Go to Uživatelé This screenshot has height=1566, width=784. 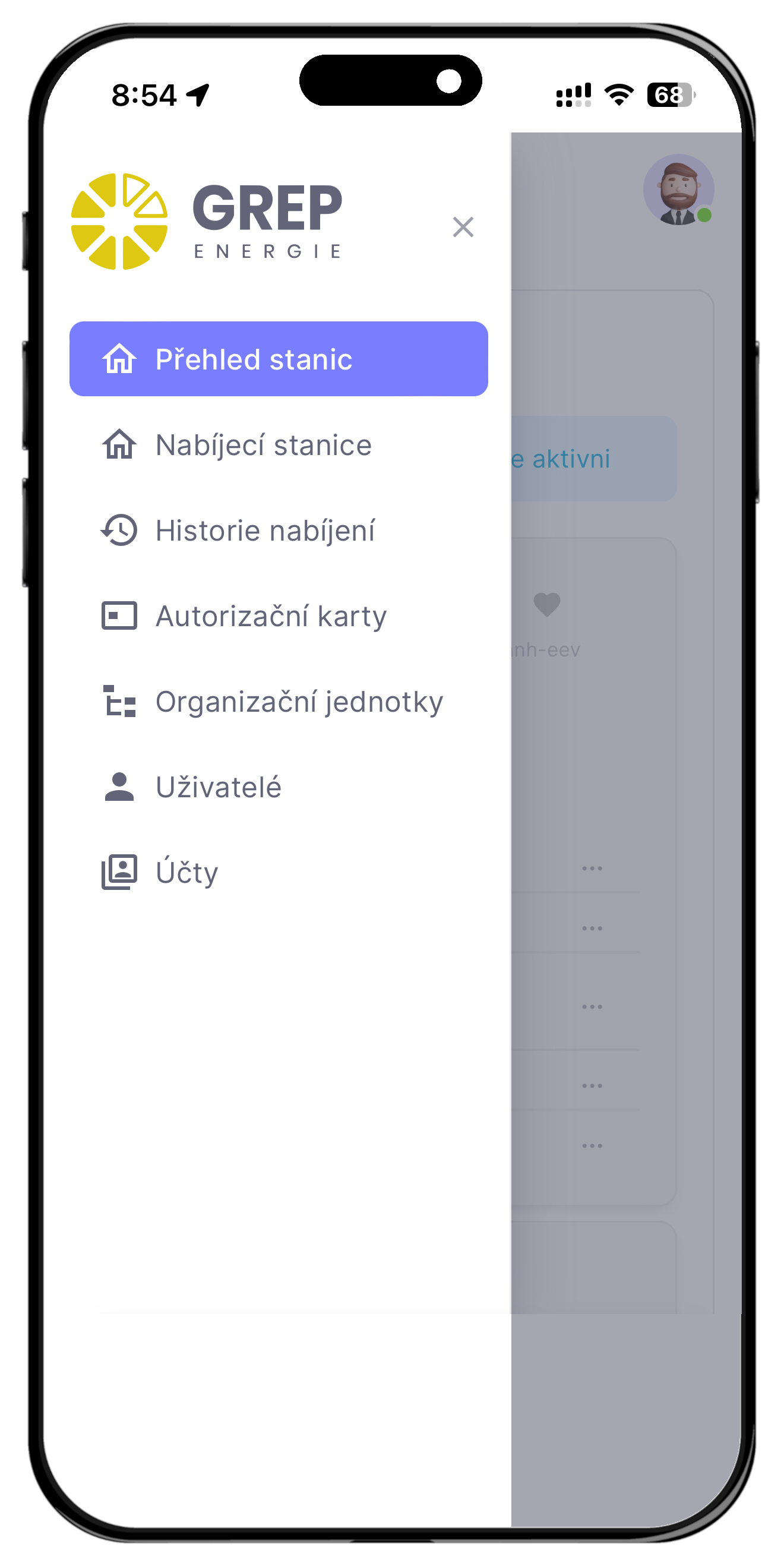point(279,787)
